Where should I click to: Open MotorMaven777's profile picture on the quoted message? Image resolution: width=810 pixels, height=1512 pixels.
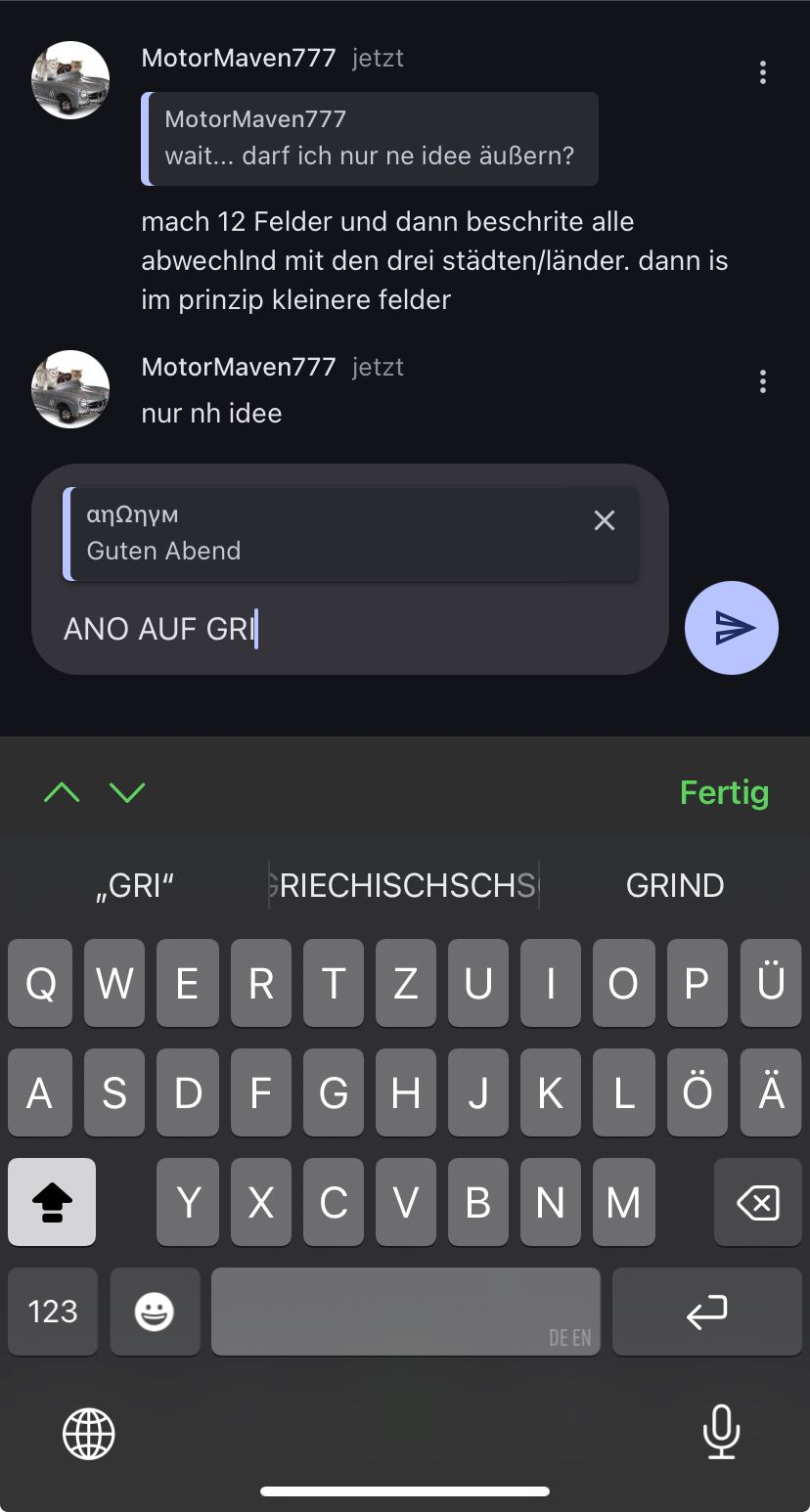[x=70, y=80]
